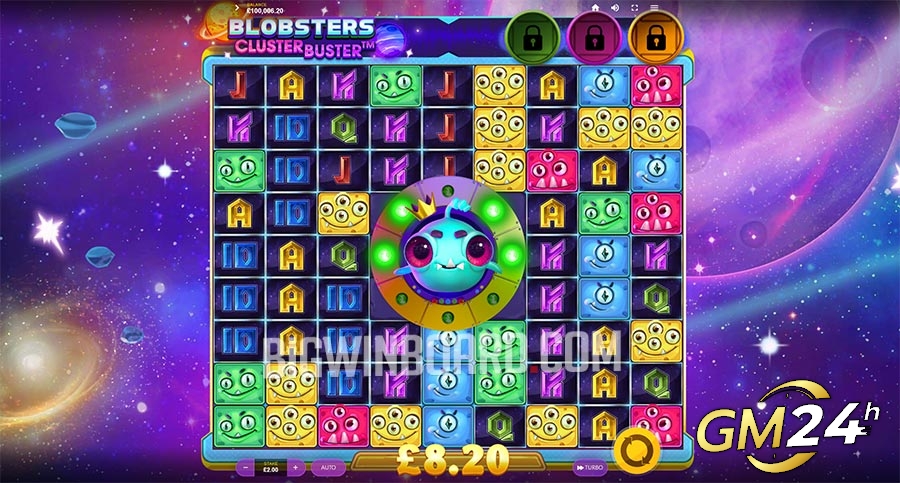
Task: Enable TURBO mode
Action: 589,467
